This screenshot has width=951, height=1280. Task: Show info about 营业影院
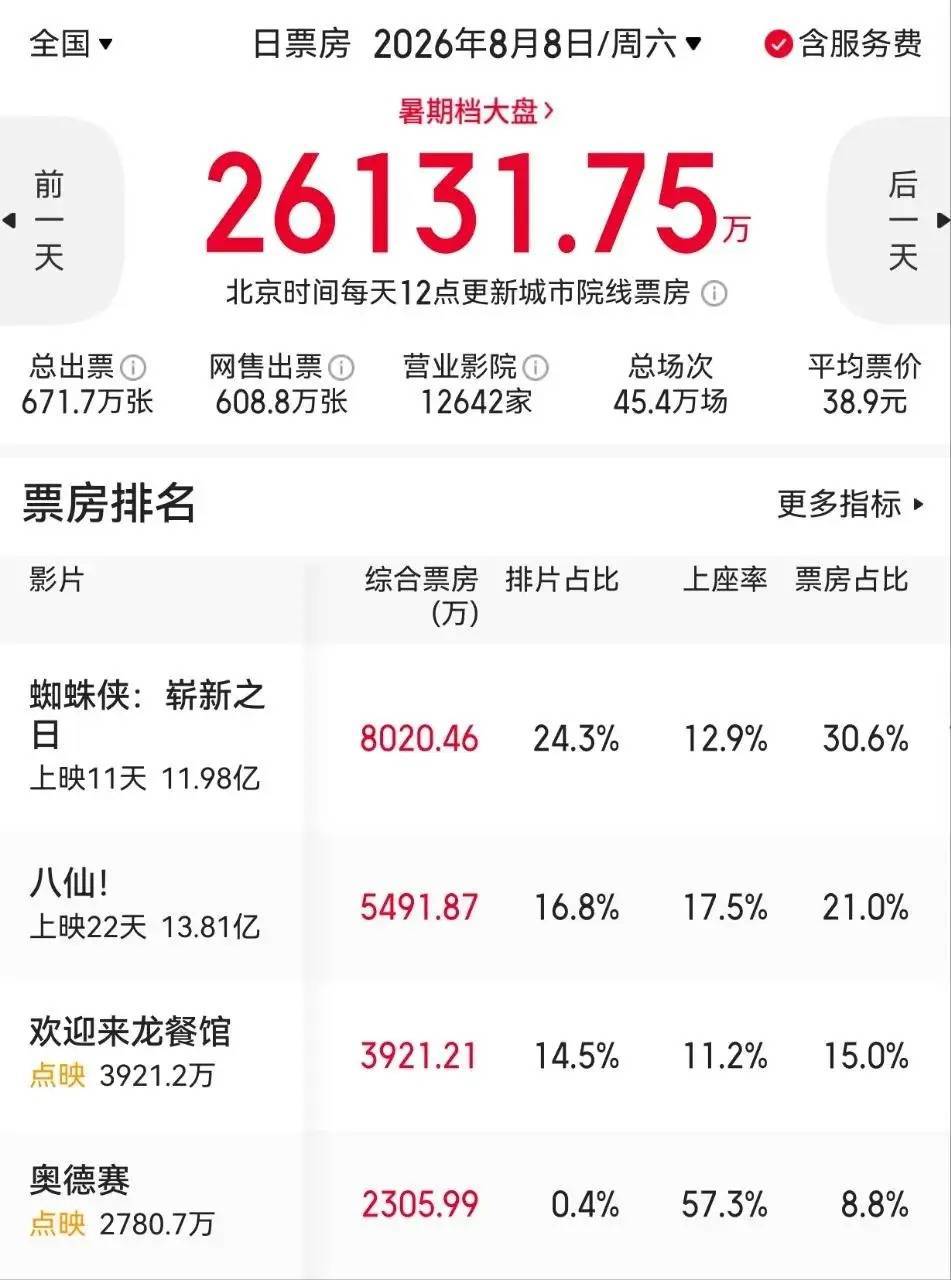(x=535, y=367)
